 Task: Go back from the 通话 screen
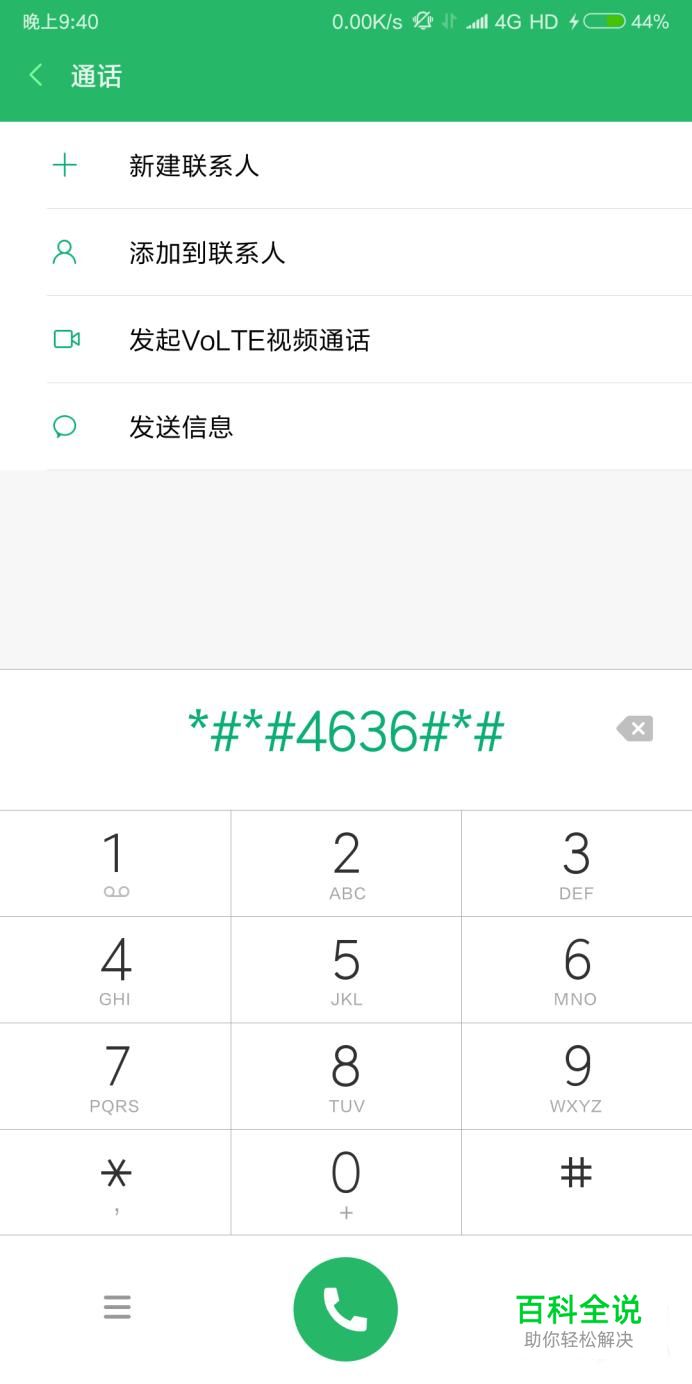click(x=36, y=76)
